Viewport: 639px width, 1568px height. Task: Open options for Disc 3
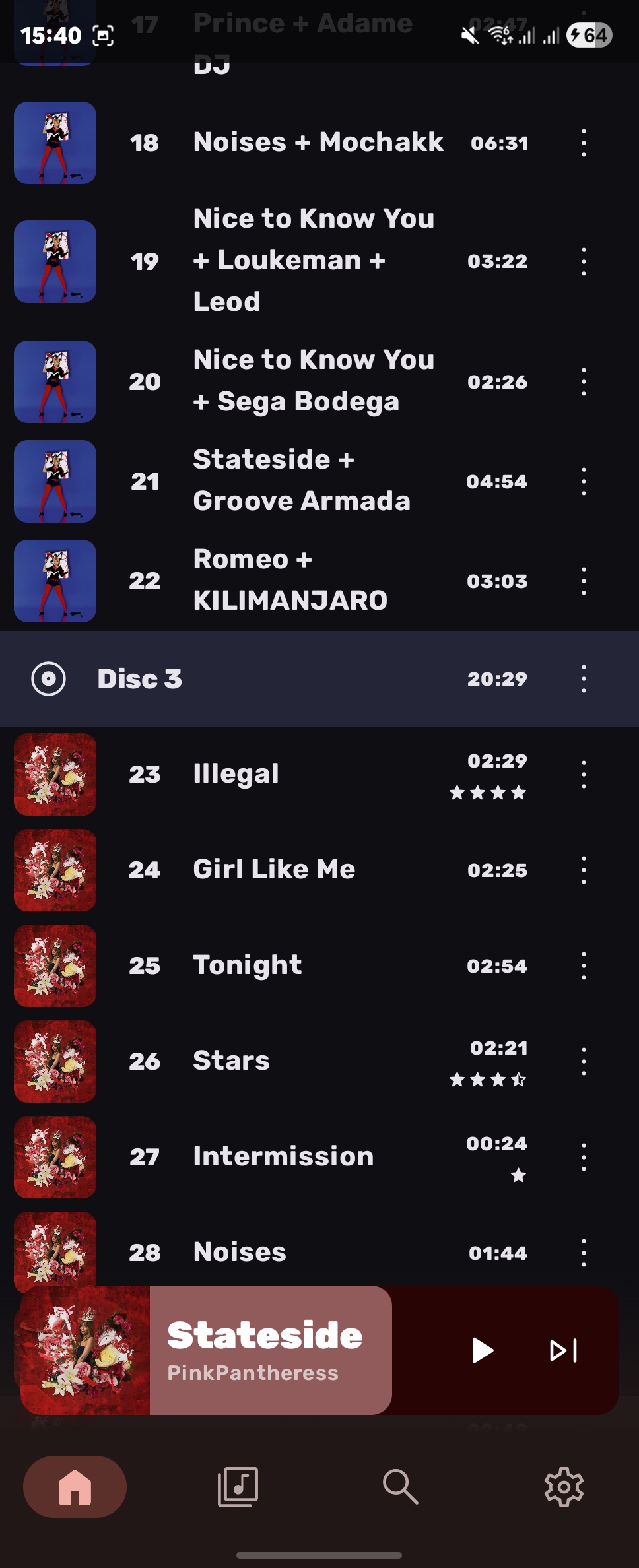click(584, 678)
